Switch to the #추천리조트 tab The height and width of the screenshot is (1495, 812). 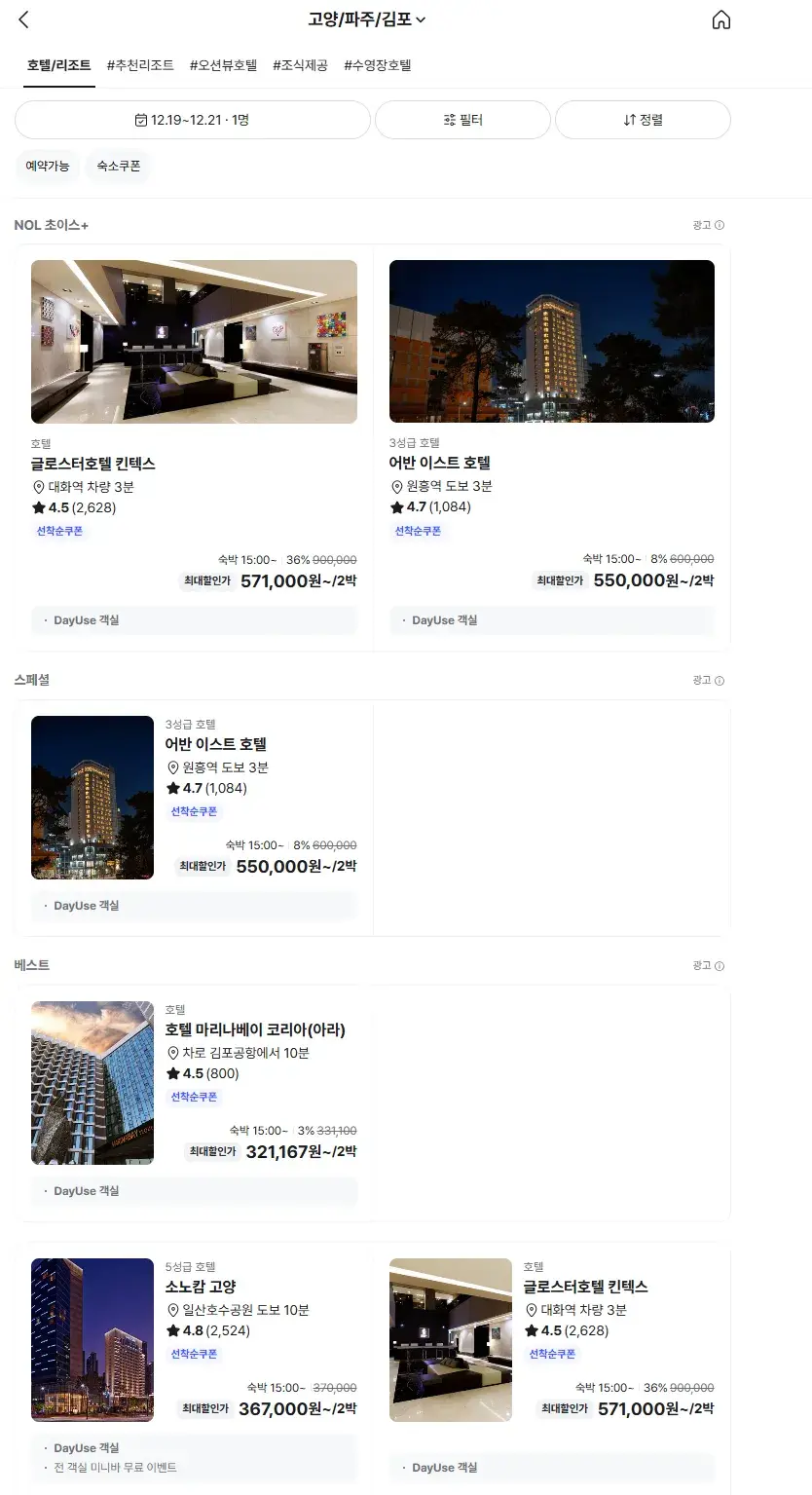tap(140, 65)
